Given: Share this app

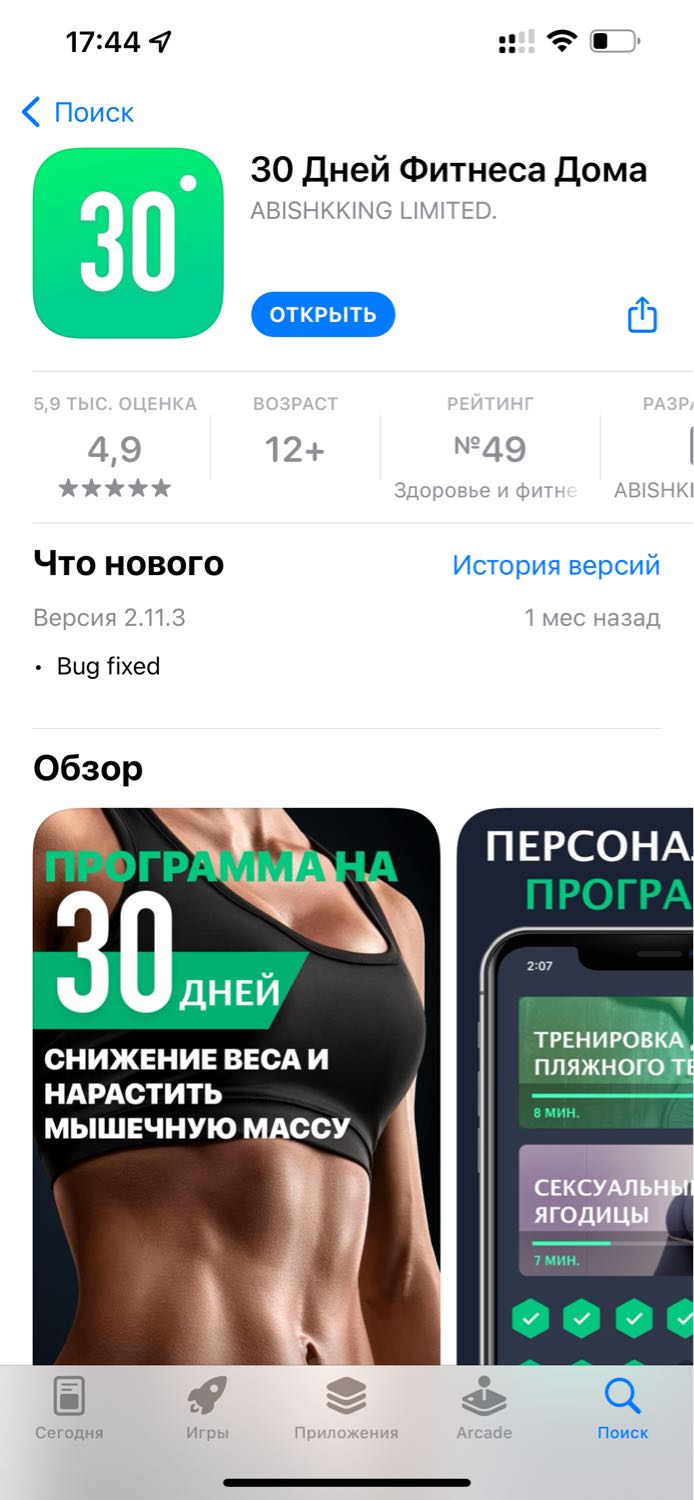Looking at the screenshot, I should tap(642, 314).
